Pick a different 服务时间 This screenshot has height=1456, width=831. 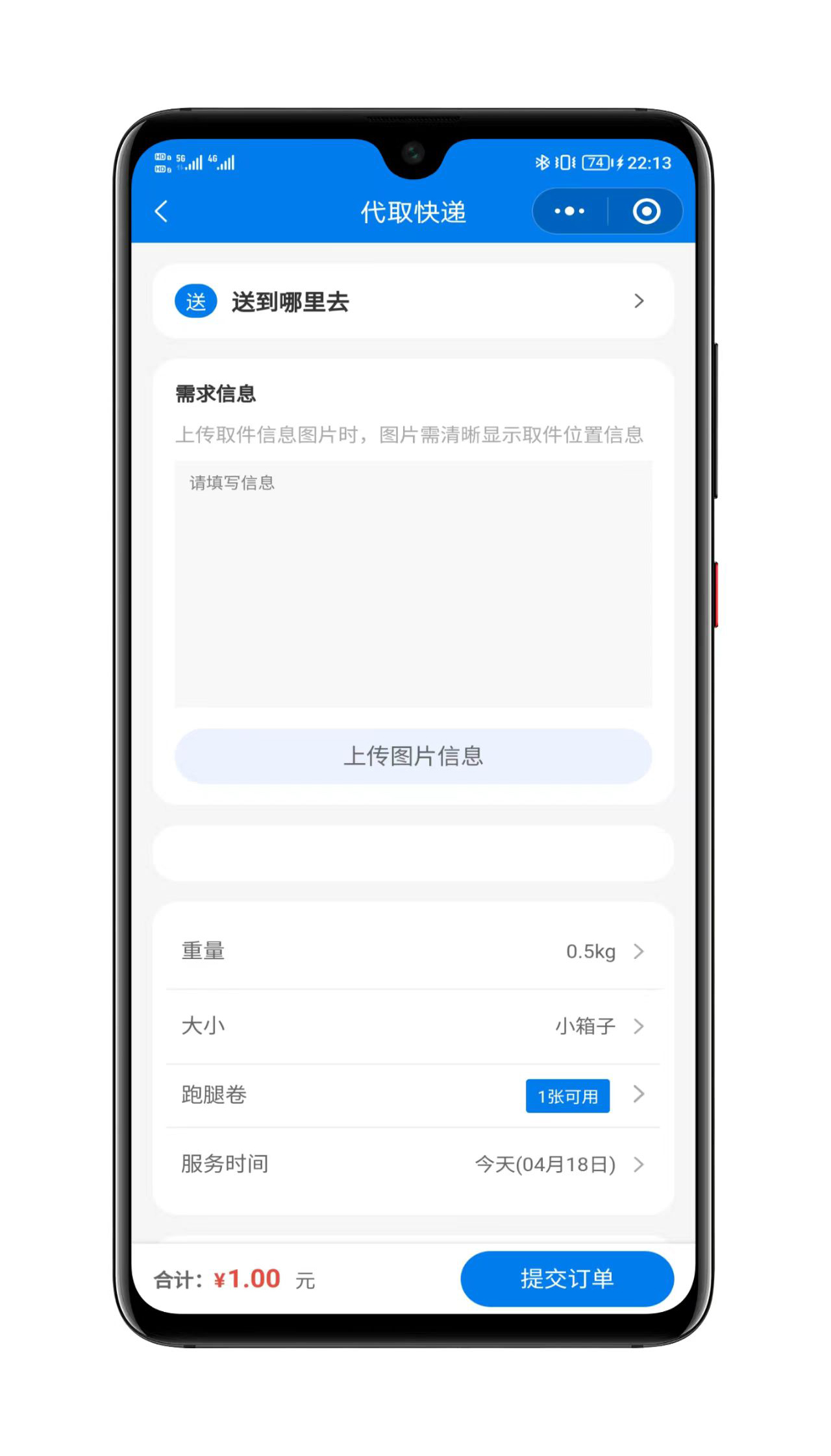point(413,1164)
